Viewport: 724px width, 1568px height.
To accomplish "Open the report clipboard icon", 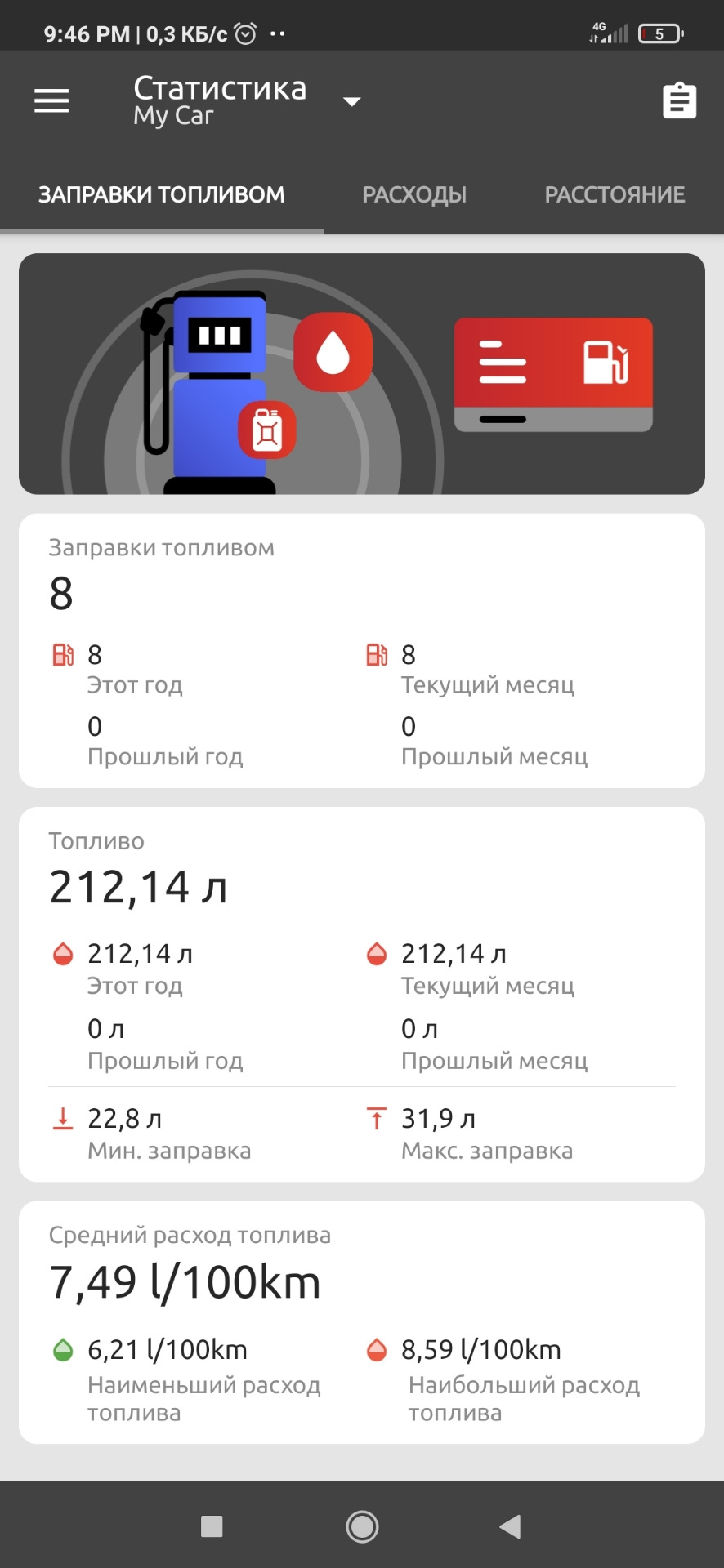I will click(x=679, y=100).
